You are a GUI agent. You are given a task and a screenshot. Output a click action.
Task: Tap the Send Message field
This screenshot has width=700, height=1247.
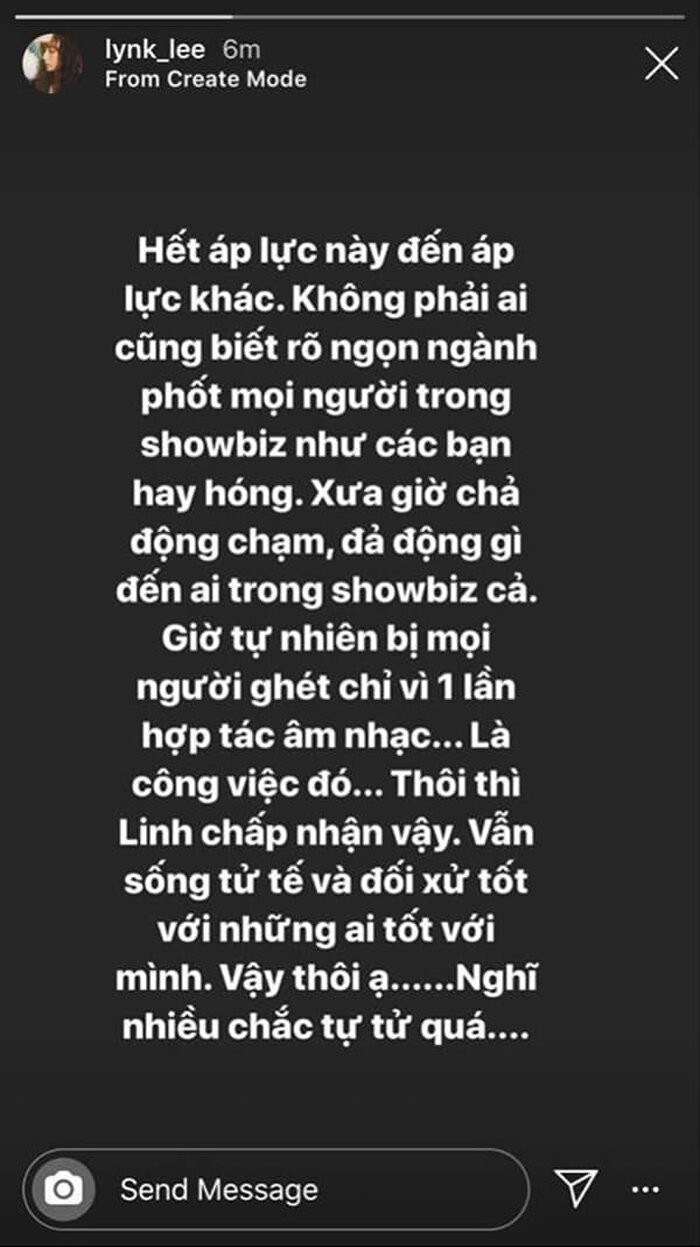tap(300, 1189)
